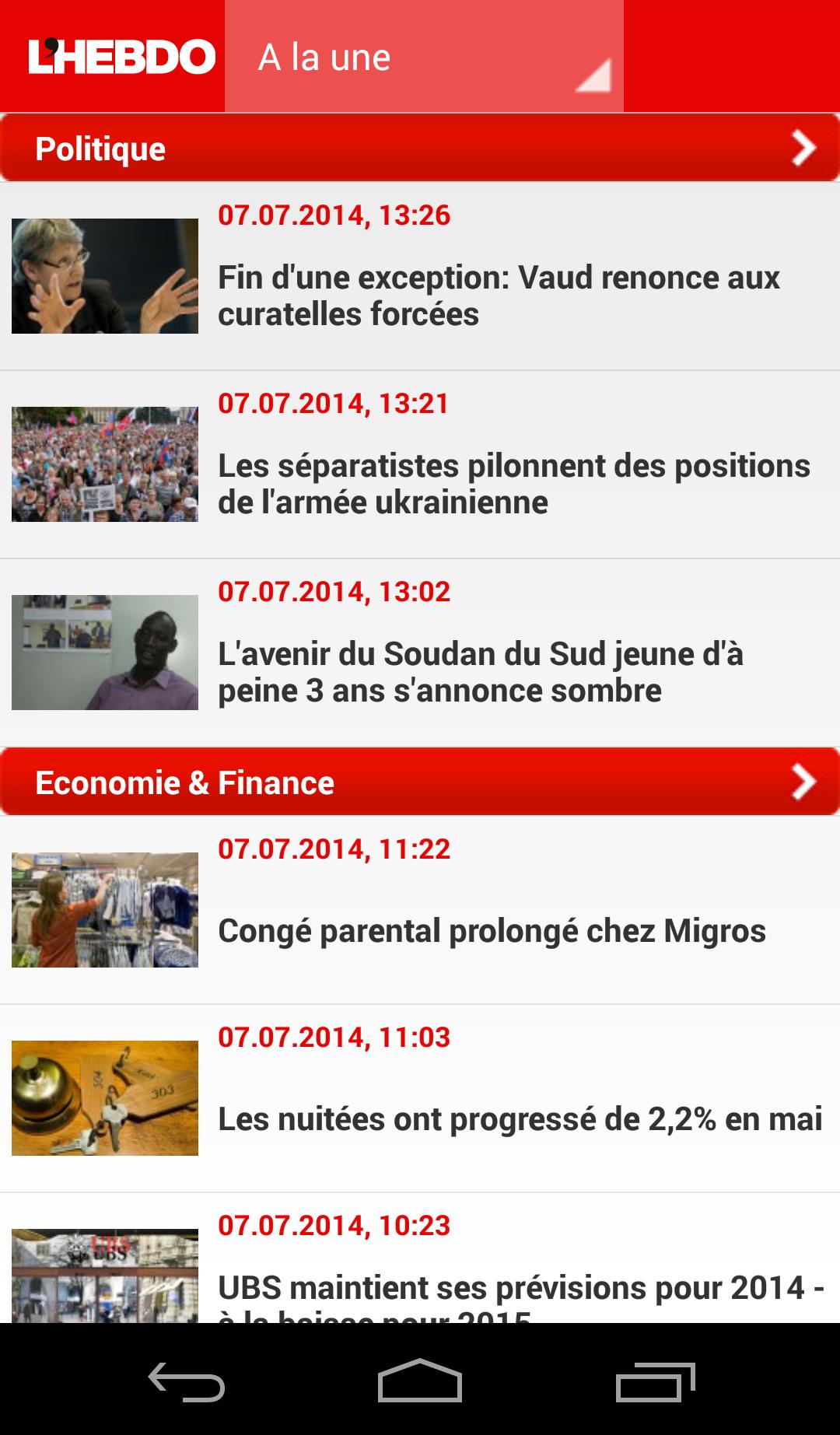840x1435 pixels.
Task: Tap the Ukraine separatists crowd photo
Action: pos(106,464)
